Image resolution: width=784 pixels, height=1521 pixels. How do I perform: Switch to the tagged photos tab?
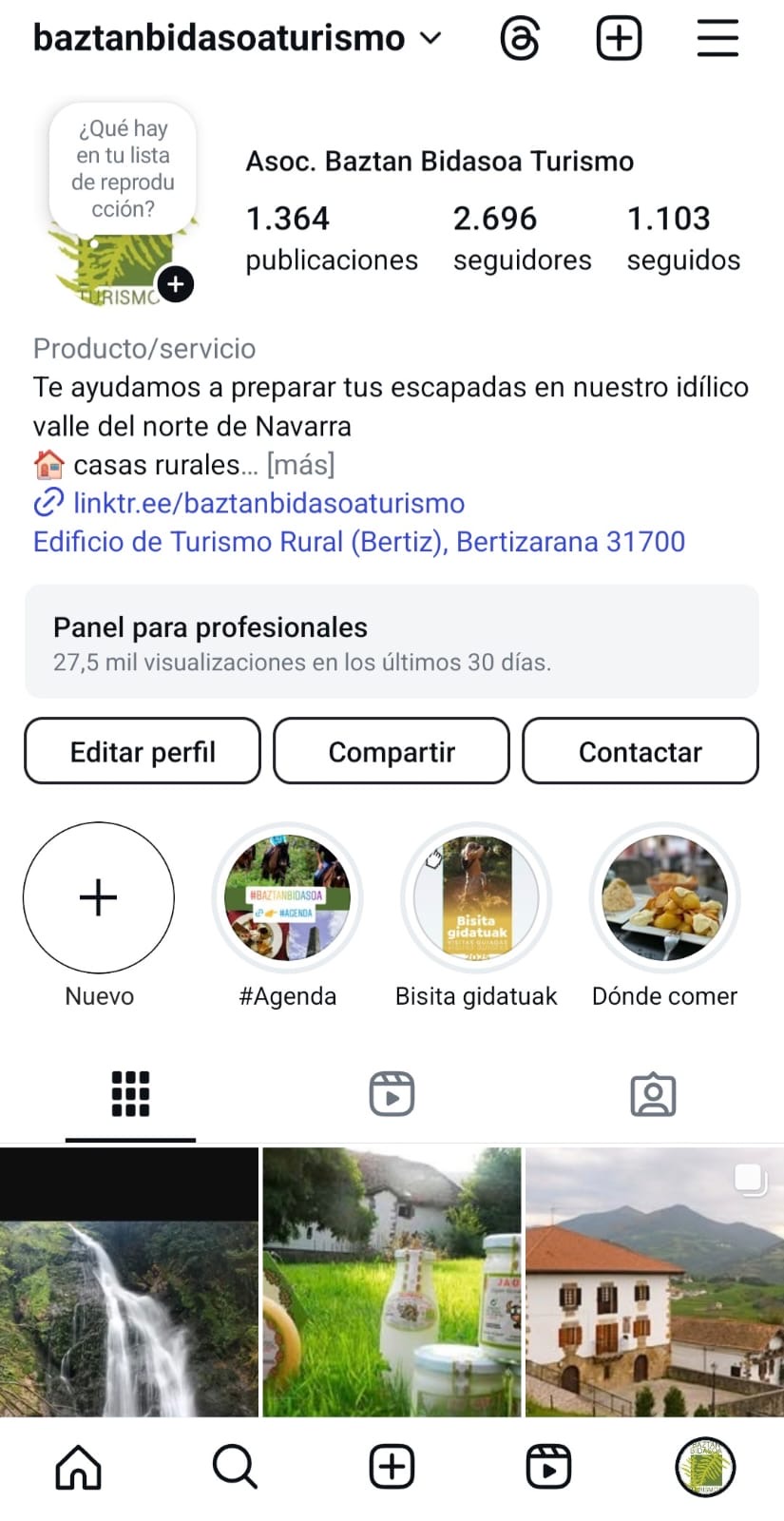(653, 1094)
